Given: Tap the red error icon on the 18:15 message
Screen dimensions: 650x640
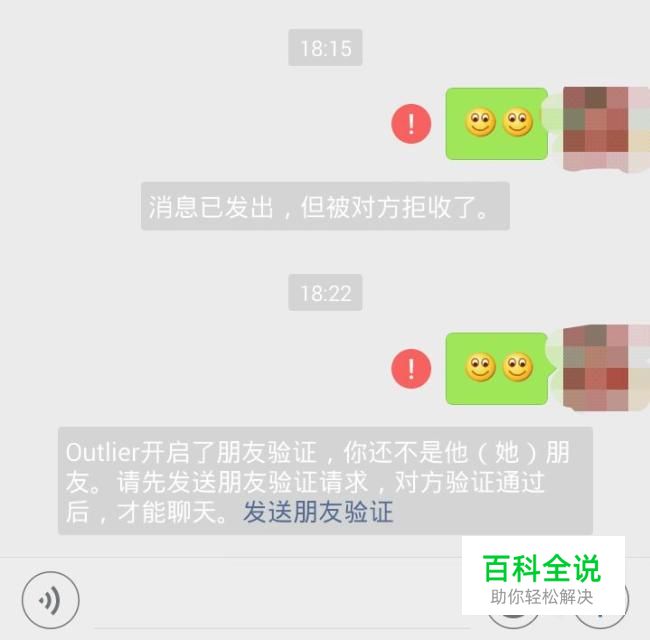Looking at the screenshot, I should click(x=411, y=124).
